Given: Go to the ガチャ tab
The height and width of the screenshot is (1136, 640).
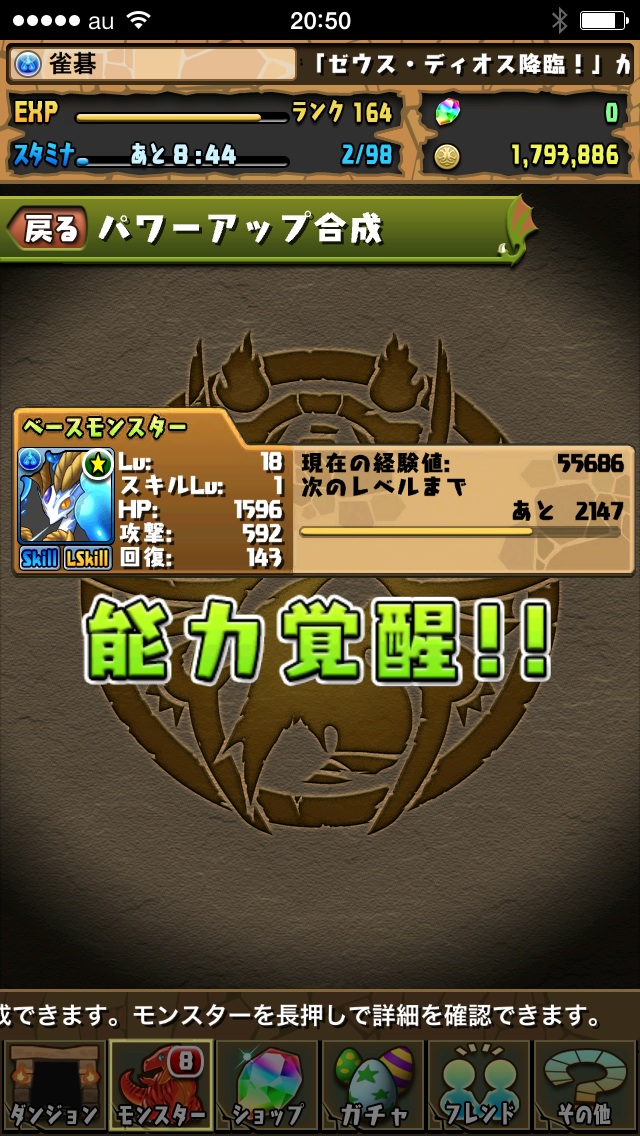Looking at the screenshot, I should [373, 1086].
